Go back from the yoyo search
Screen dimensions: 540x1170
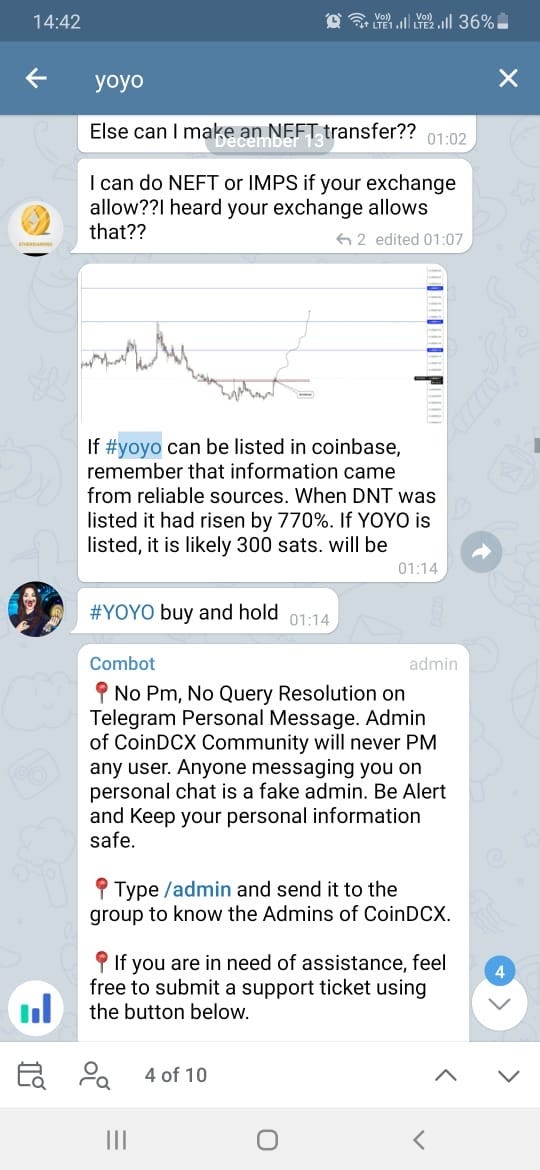click(x=36, y=78)
